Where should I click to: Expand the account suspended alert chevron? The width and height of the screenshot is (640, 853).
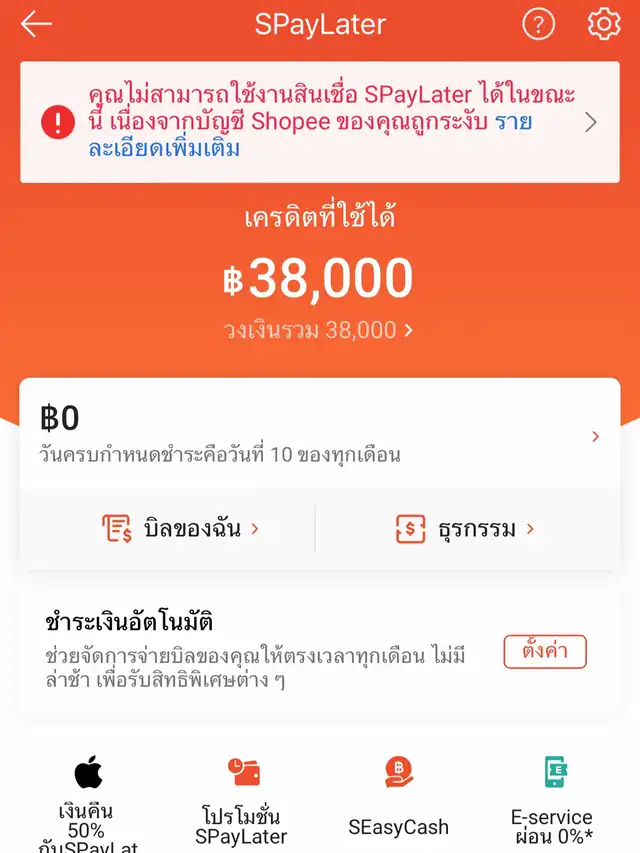coord(591,123)
